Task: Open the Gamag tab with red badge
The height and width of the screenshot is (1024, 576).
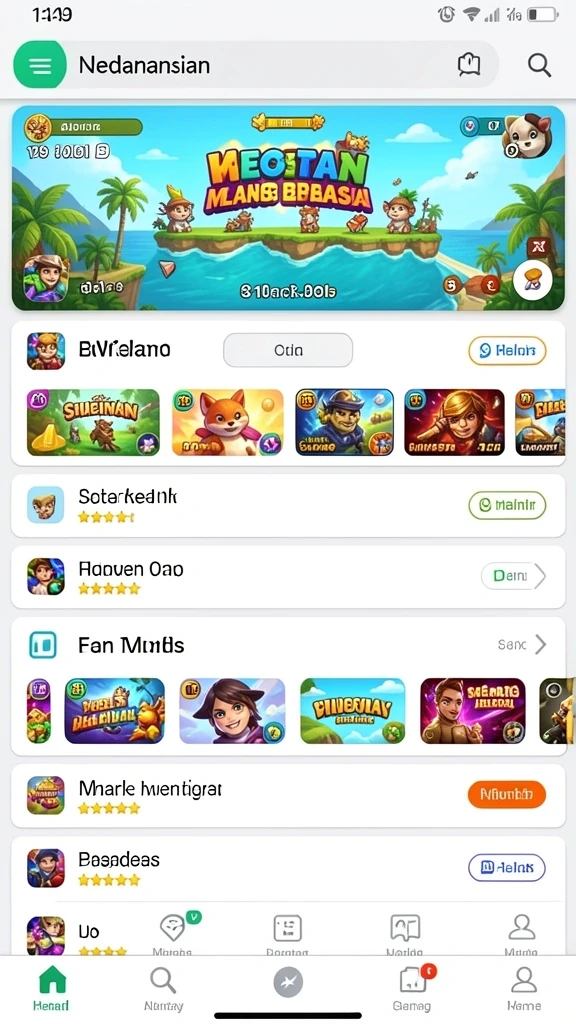Action: (x=413, y=987)
